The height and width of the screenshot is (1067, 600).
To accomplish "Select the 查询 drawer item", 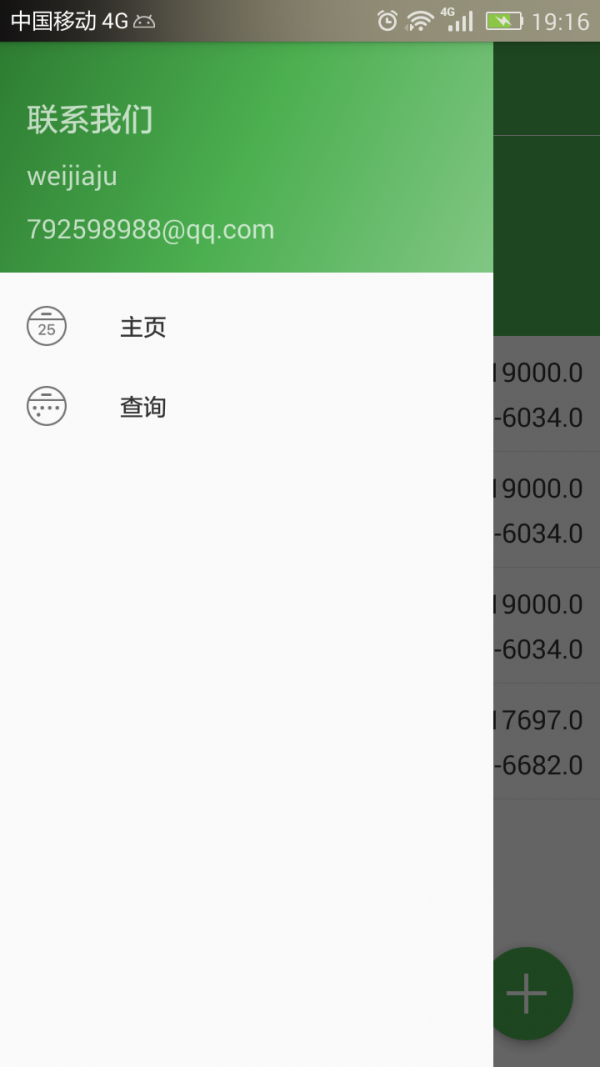I will (246, 406).
